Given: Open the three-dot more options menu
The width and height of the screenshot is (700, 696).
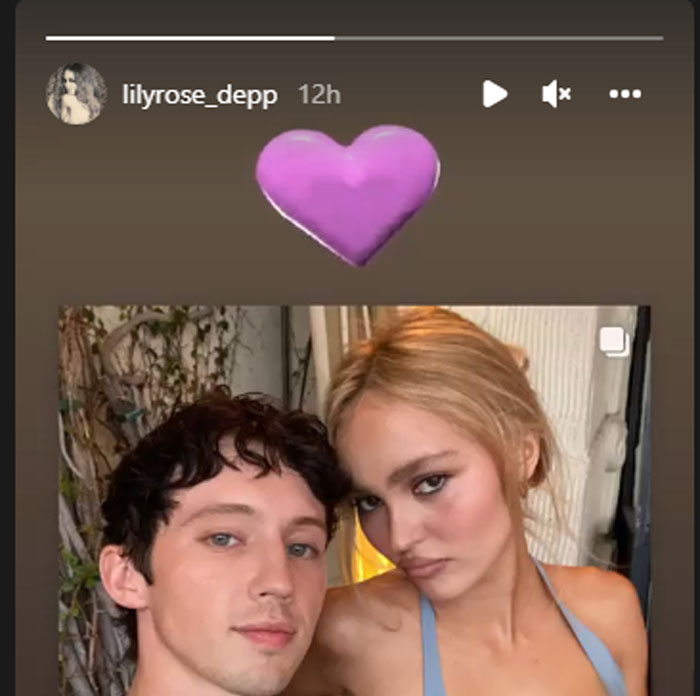Looking at the screenshot, I should [625, 94].
